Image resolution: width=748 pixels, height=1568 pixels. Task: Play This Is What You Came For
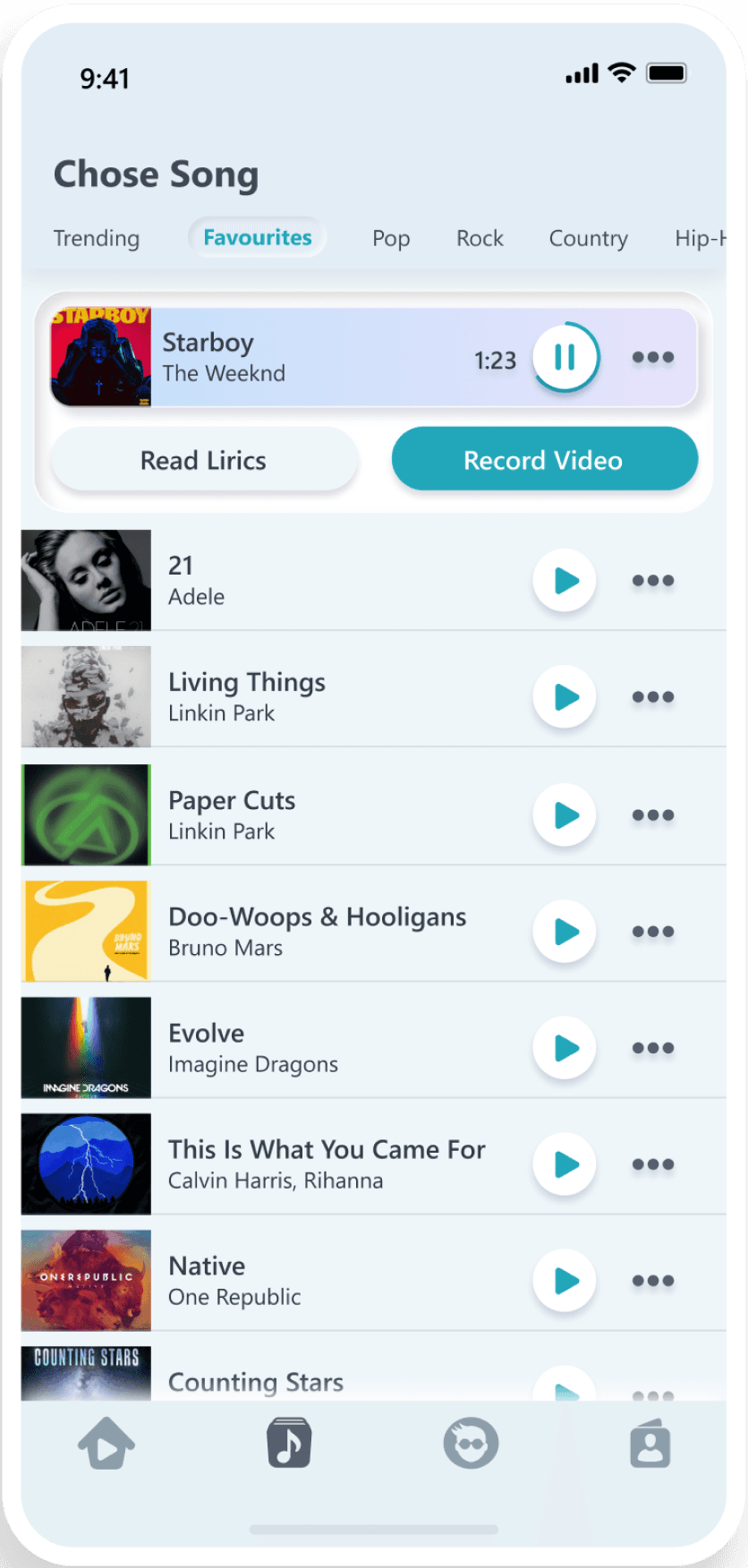(565, 1164)
